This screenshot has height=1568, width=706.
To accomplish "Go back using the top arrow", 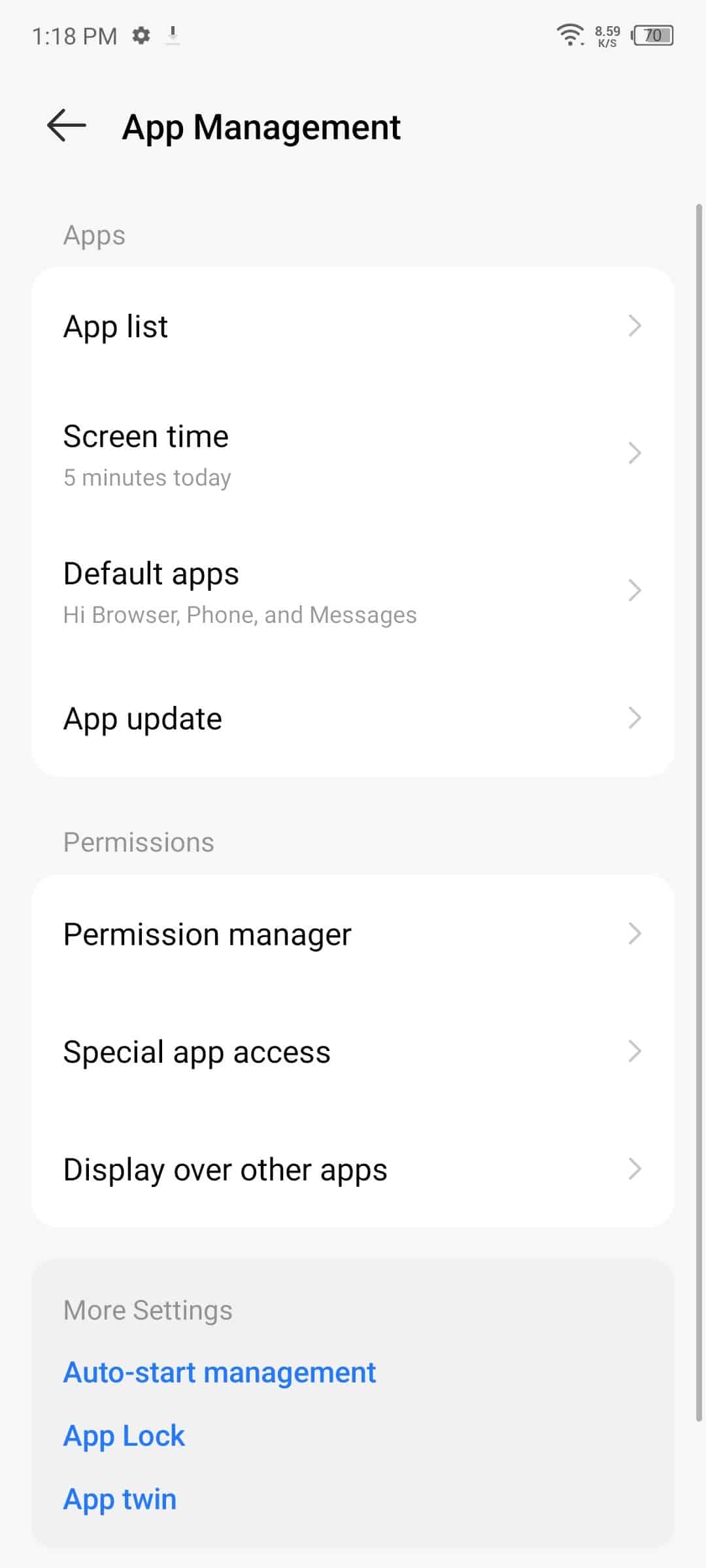I will [67, 125].
